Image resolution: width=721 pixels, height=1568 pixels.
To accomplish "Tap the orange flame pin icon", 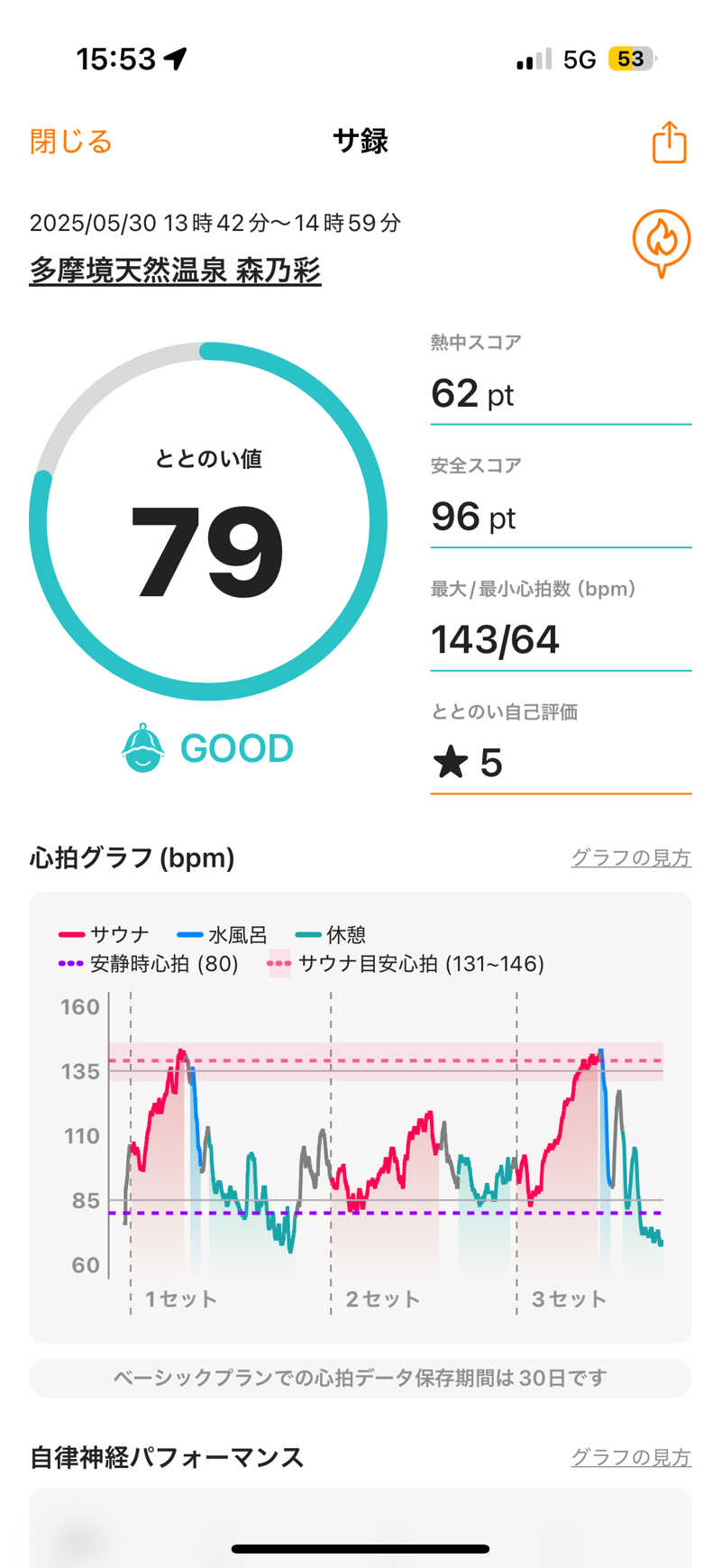I will coord(661,242).
